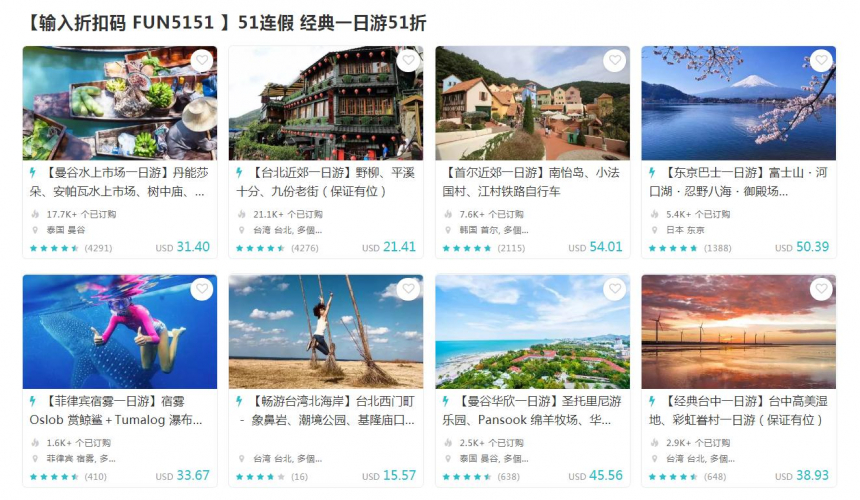Save 畅游台湾北海岸 to wishlist
Screen dimensions: 860x500
pos(408,290)
